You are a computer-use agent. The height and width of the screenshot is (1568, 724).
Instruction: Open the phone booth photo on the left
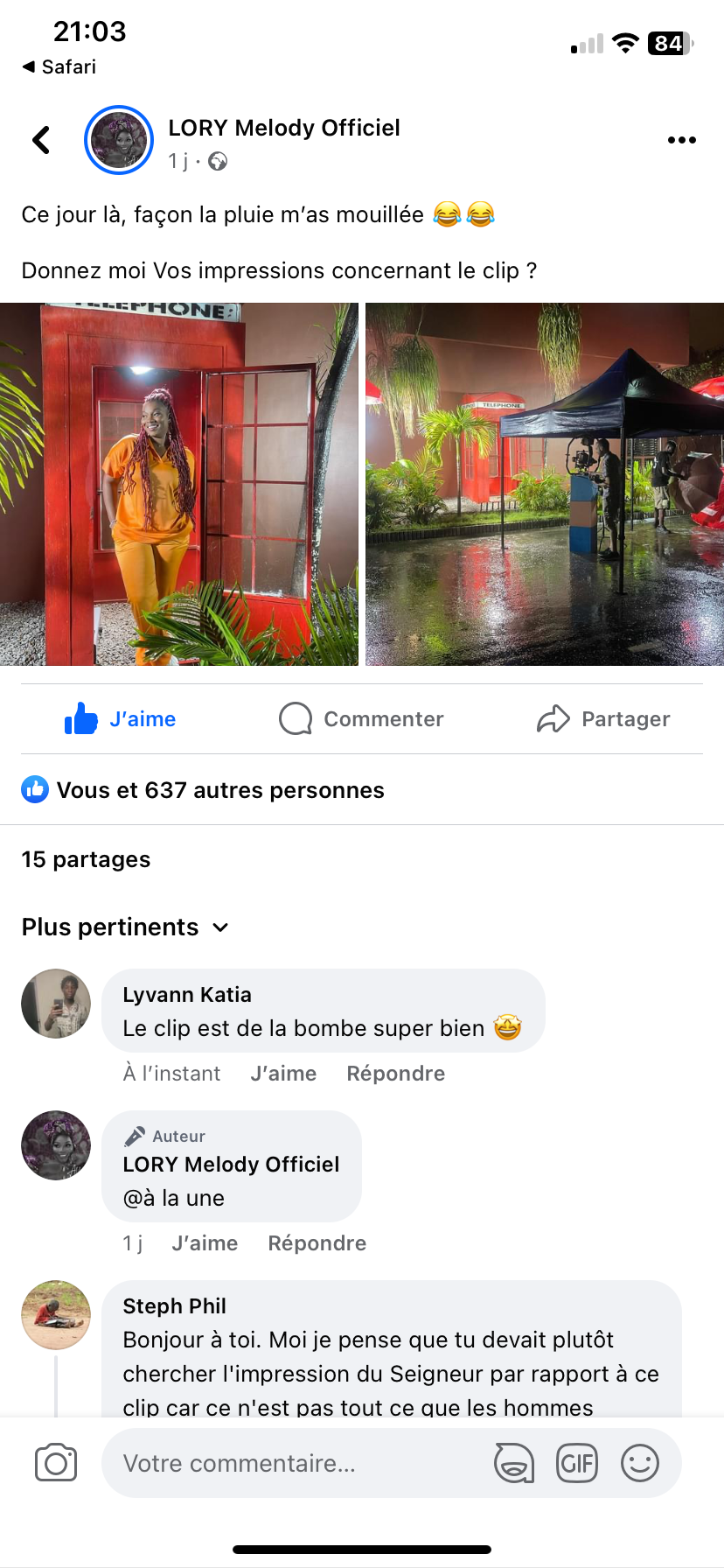[x=179, y=484]
